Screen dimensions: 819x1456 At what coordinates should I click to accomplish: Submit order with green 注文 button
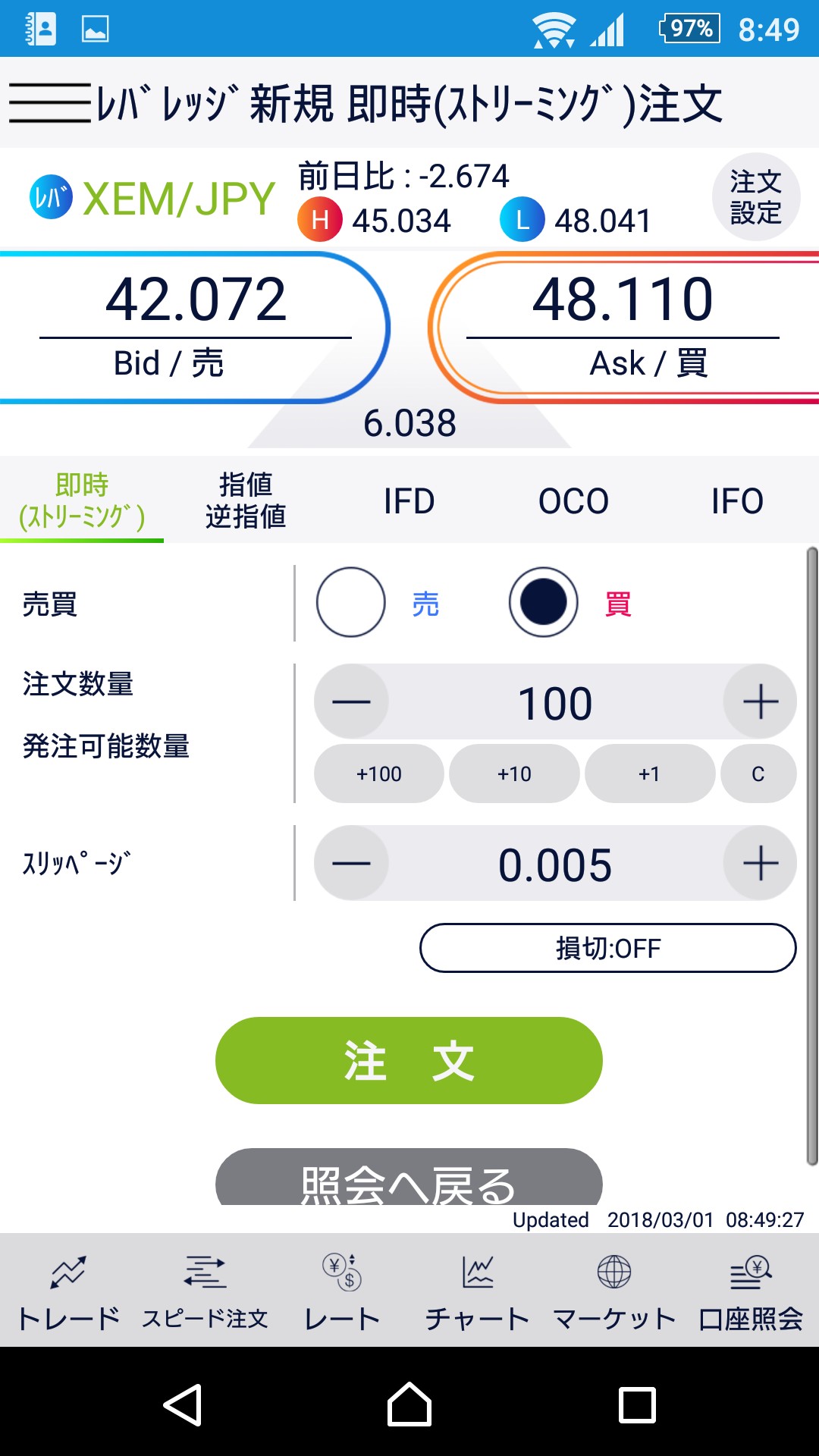point(409,1060)
